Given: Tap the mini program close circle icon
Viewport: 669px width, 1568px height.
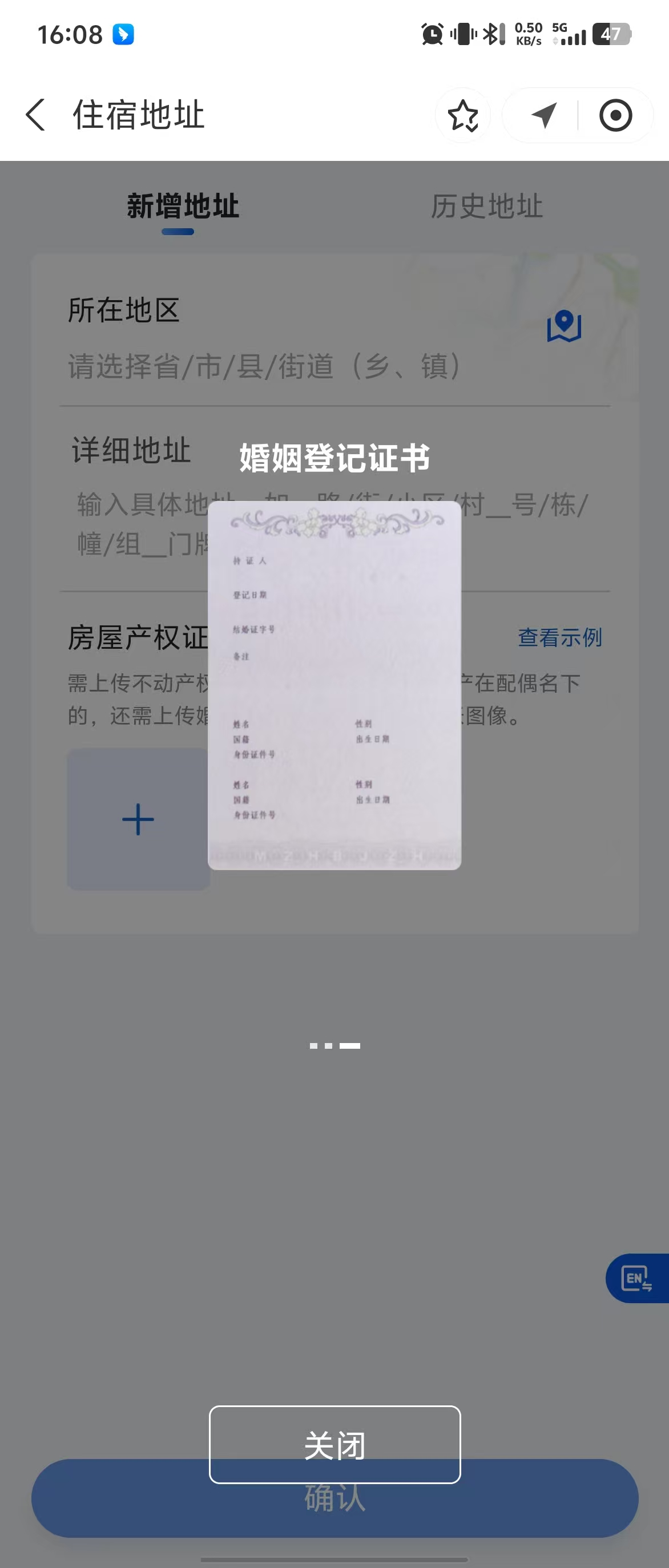Looking at the screenshot, I should (615, 115).
